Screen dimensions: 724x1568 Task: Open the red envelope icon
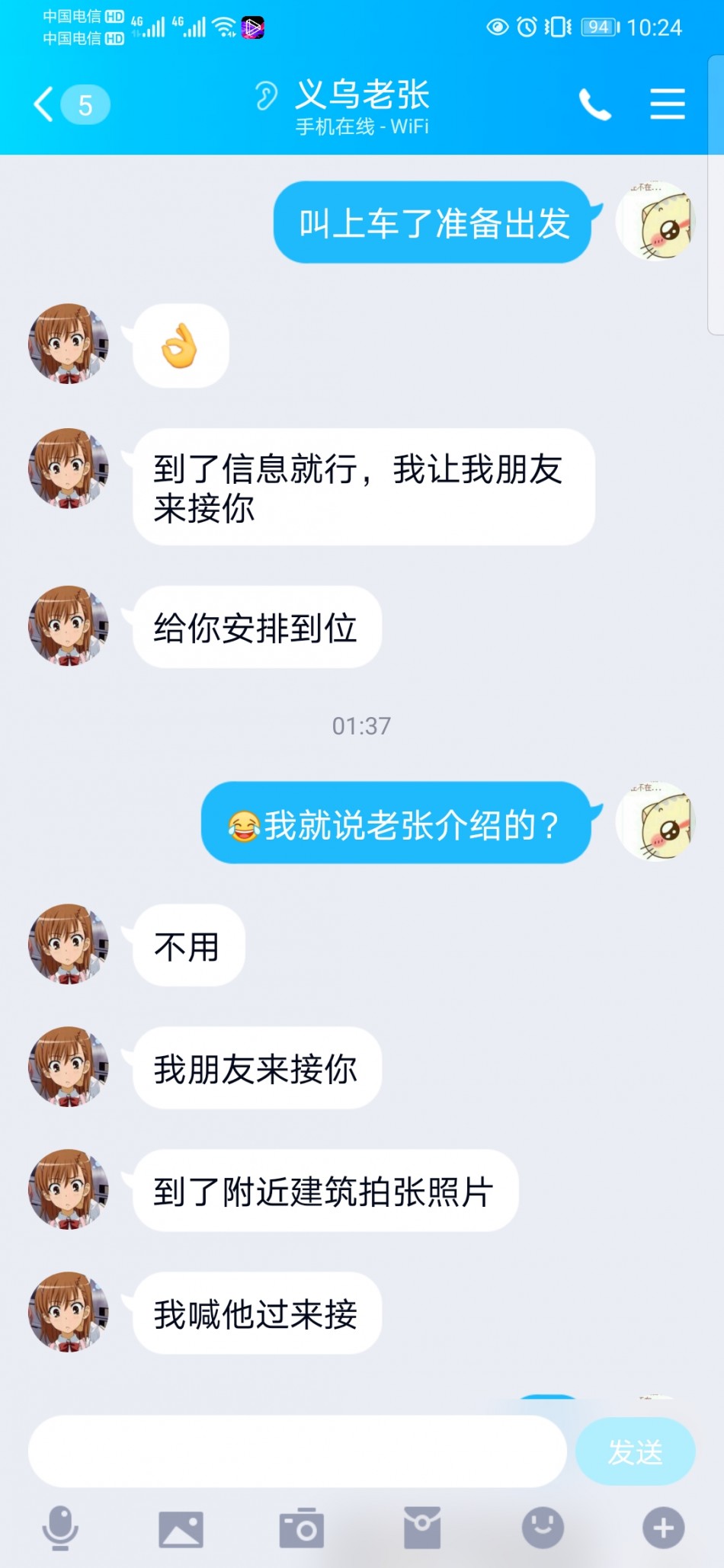pyautogui.click(x=422, y=1528)
